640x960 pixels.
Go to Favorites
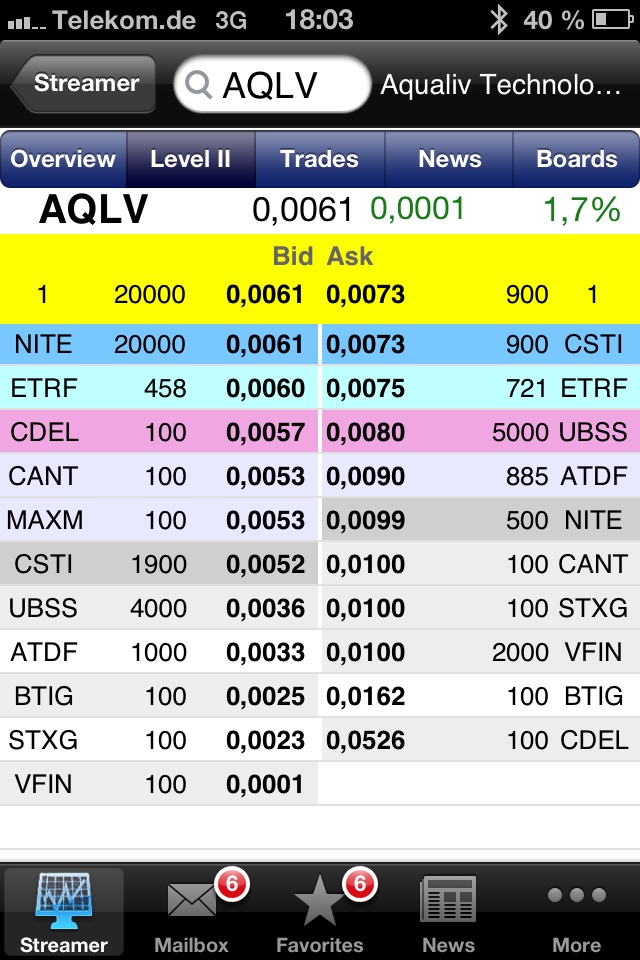point(320,912)
